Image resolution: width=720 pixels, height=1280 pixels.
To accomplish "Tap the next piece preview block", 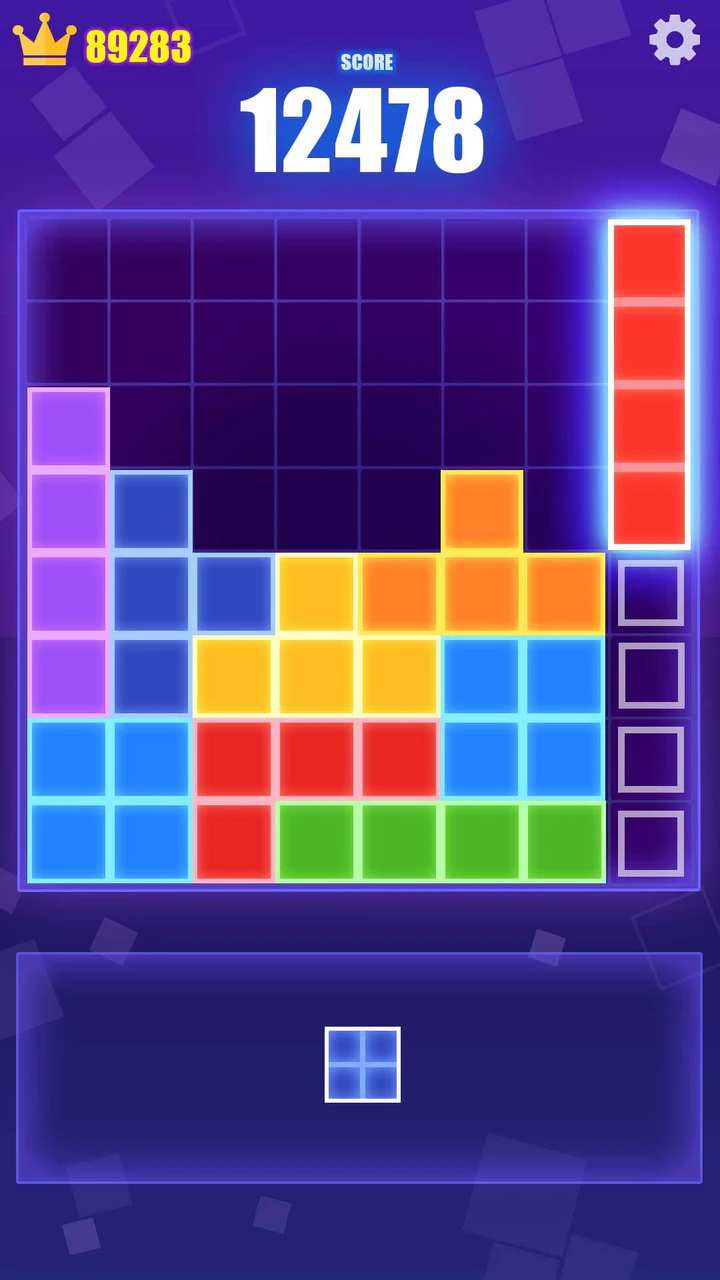I will click(x=363, y=1064).
